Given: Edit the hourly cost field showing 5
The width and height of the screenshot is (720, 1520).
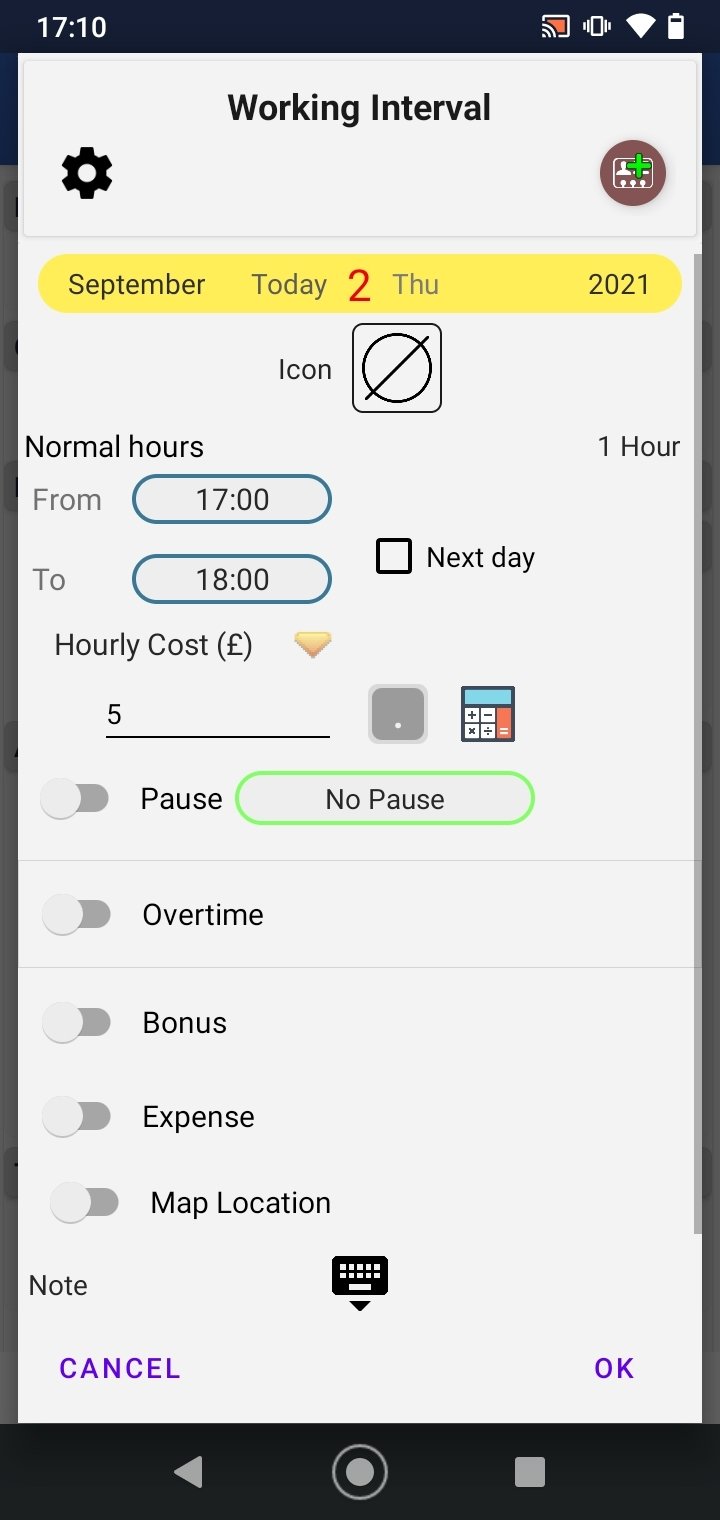Looking at the screenshot, I should coord(218,714).
